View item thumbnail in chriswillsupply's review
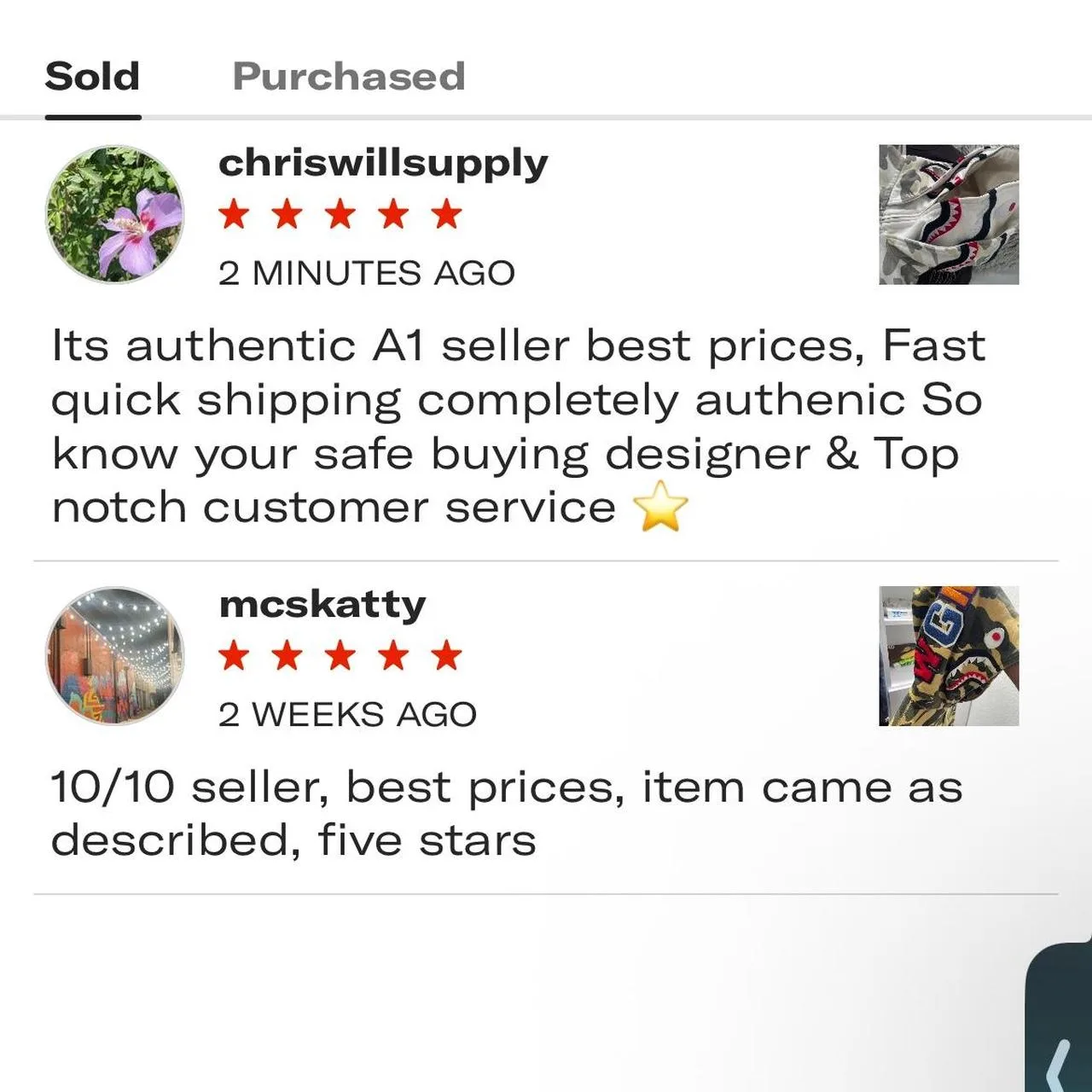The width and height of the screenshot is (1092, 1092). [949, 215]
